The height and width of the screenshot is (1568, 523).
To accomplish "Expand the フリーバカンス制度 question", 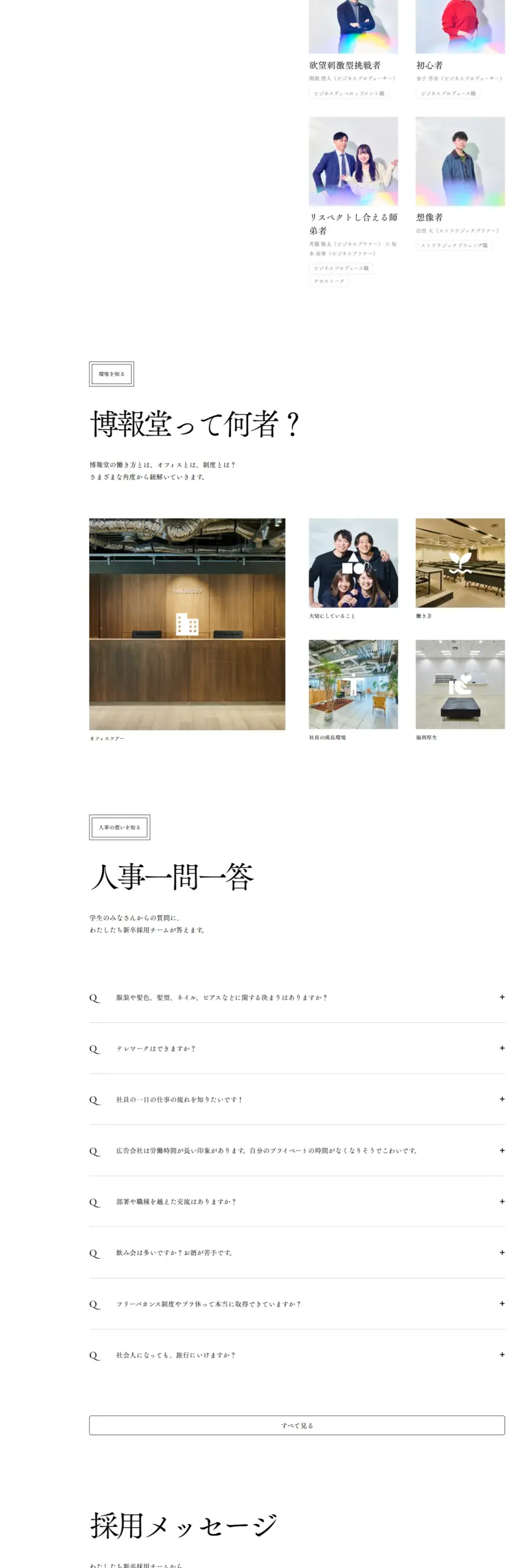I will [296, 1304].
